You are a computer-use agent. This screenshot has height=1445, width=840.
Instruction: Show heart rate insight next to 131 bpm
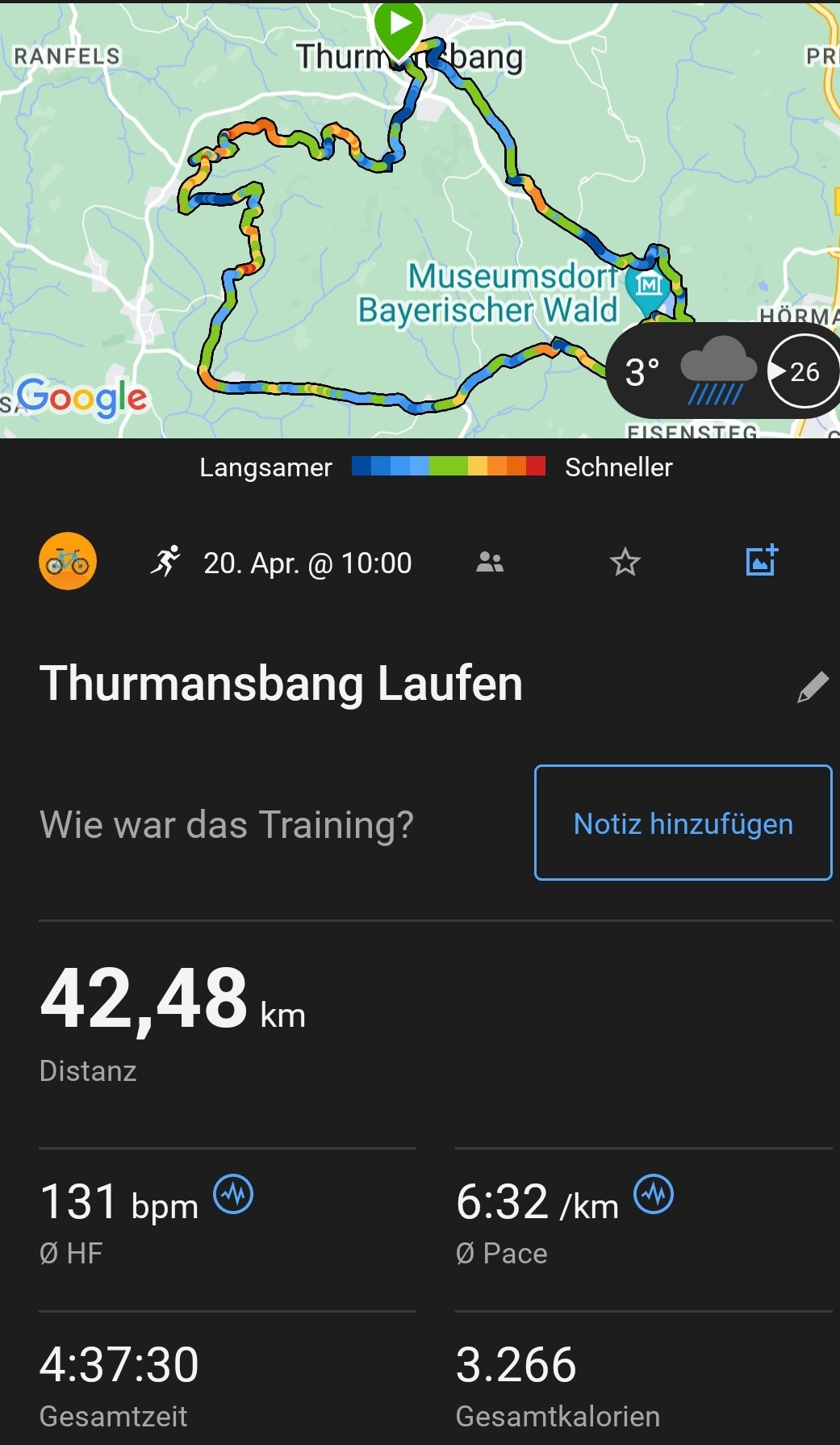point(233,1195)
